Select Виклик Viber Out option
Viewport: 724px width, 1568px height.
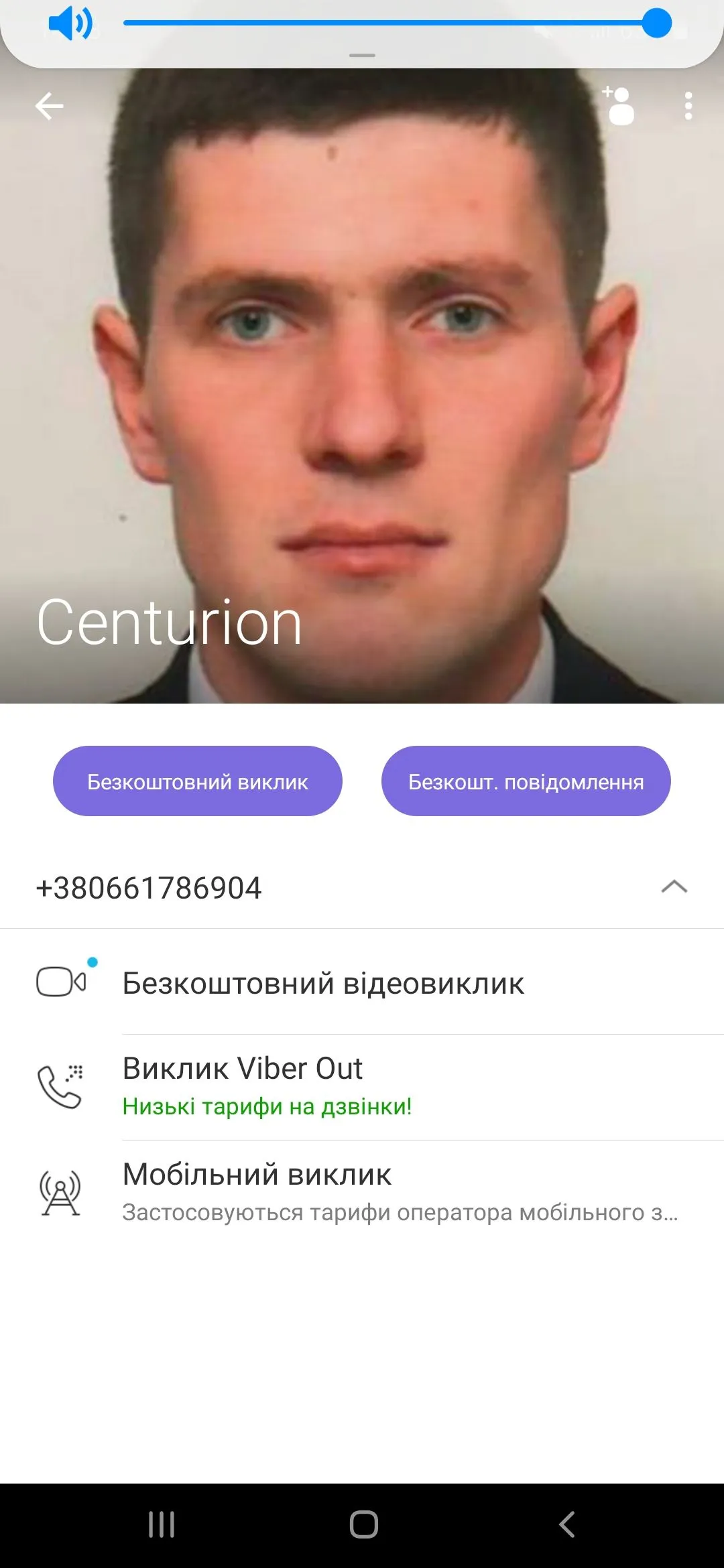(243, 1086)
